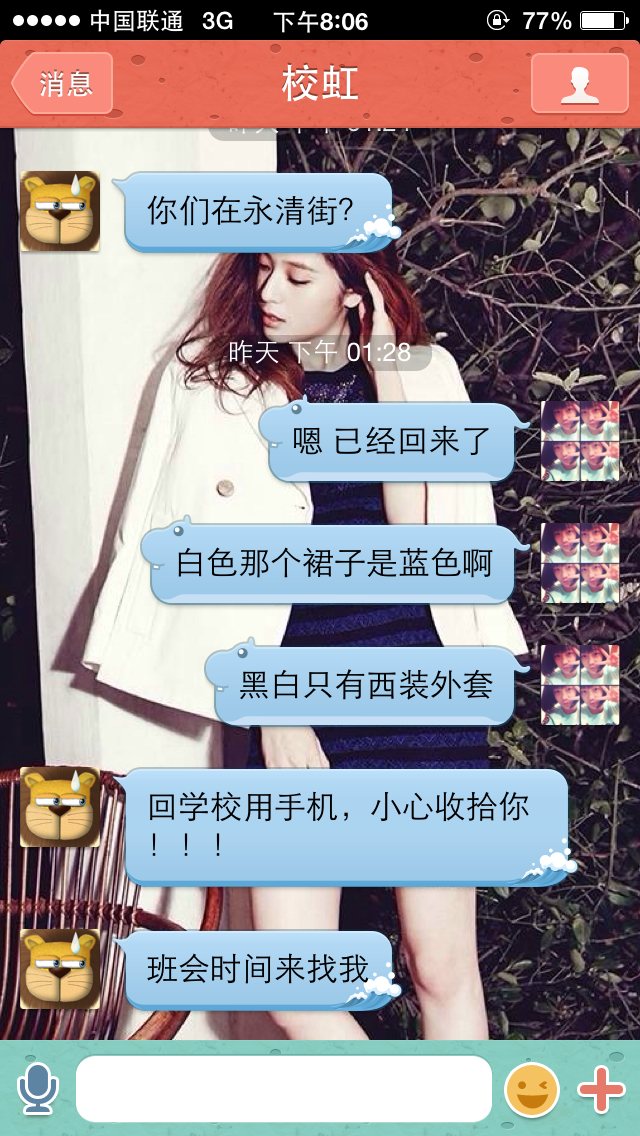
Task: Open the contact profile icon
Action: [579, 83]
